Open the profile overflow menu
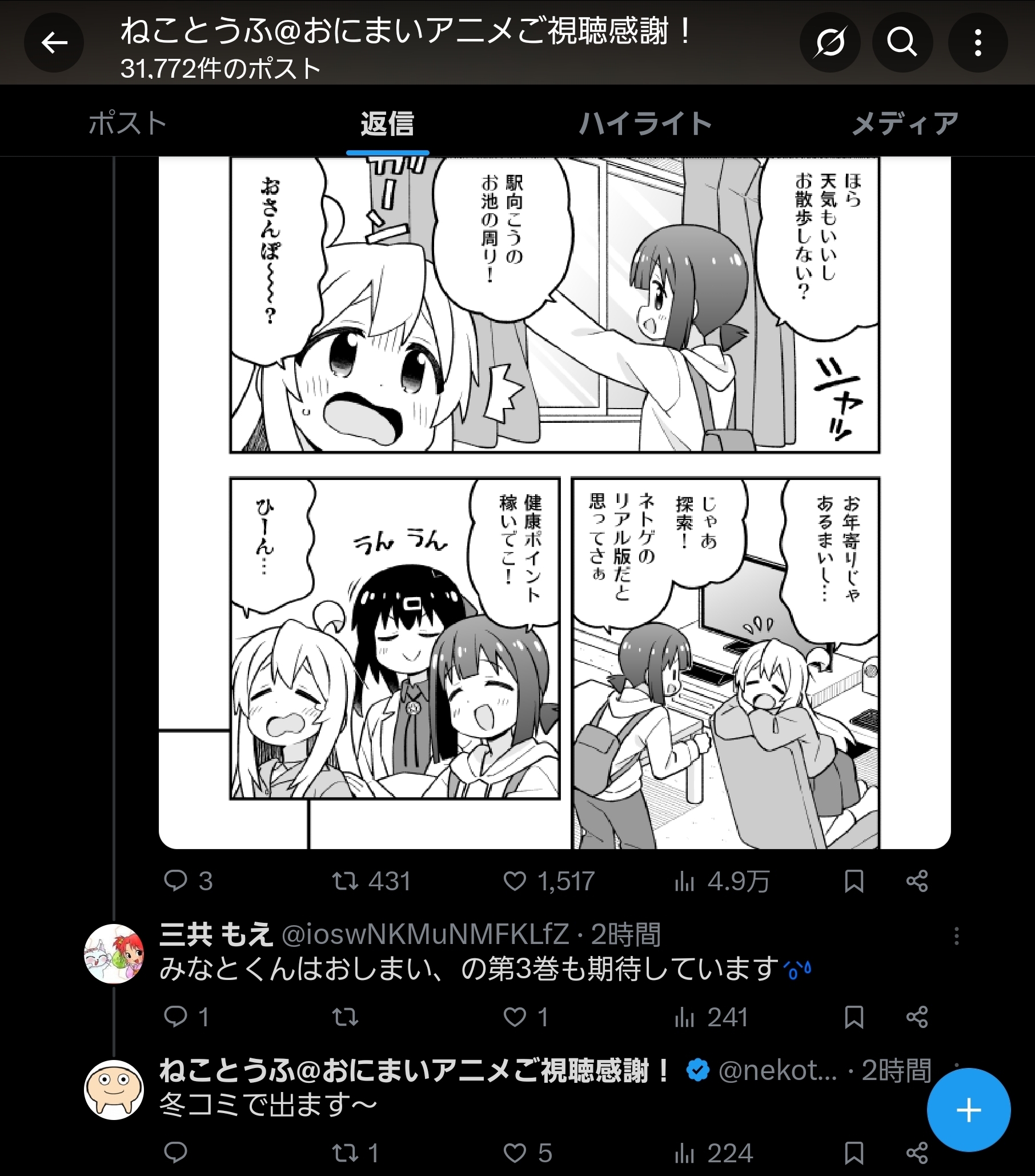This screenshot has height=1176, width=1035. click(x=977, y=43)
